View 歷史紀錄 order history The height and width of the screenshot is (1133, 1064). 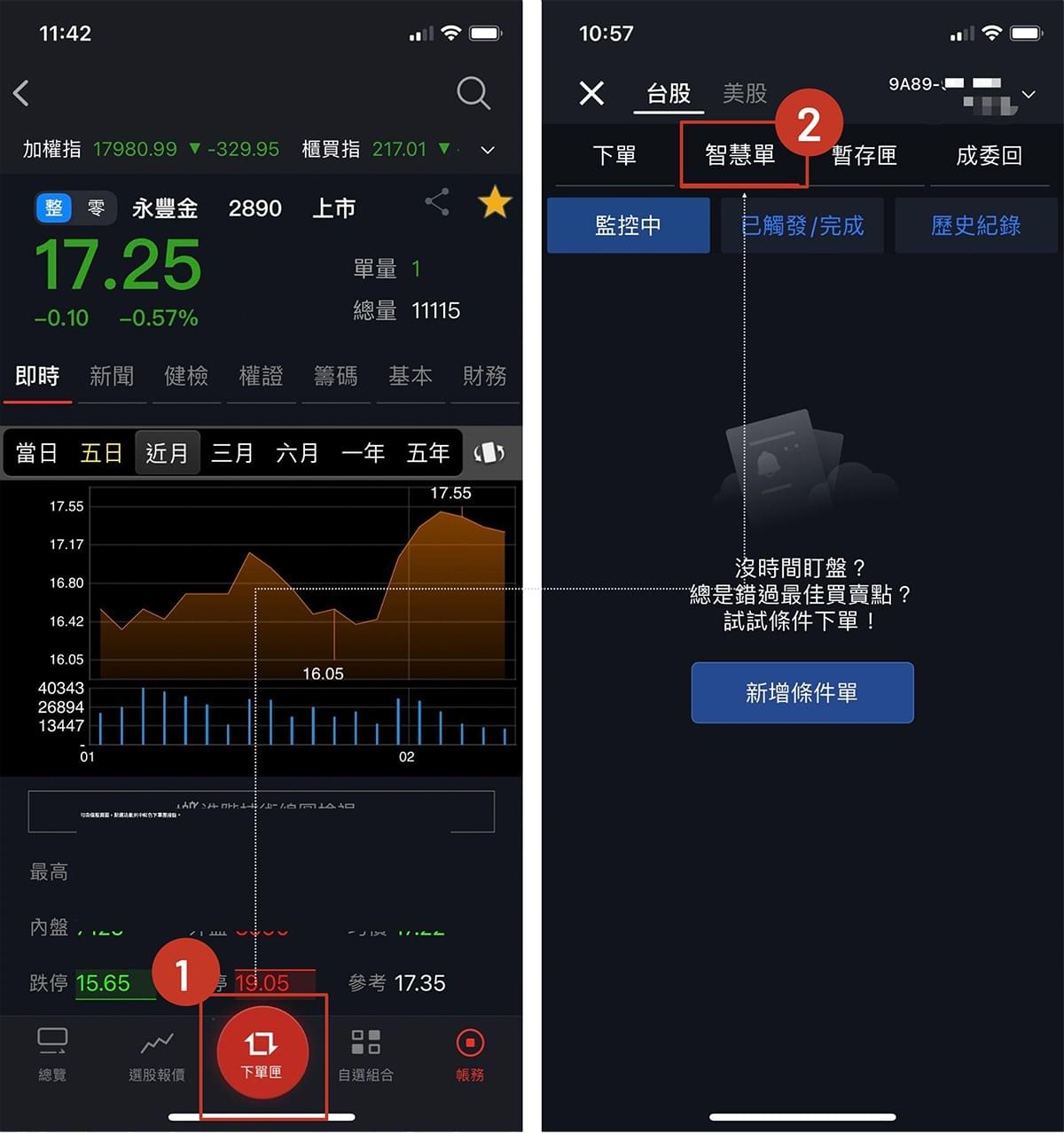tap(975, 225)
